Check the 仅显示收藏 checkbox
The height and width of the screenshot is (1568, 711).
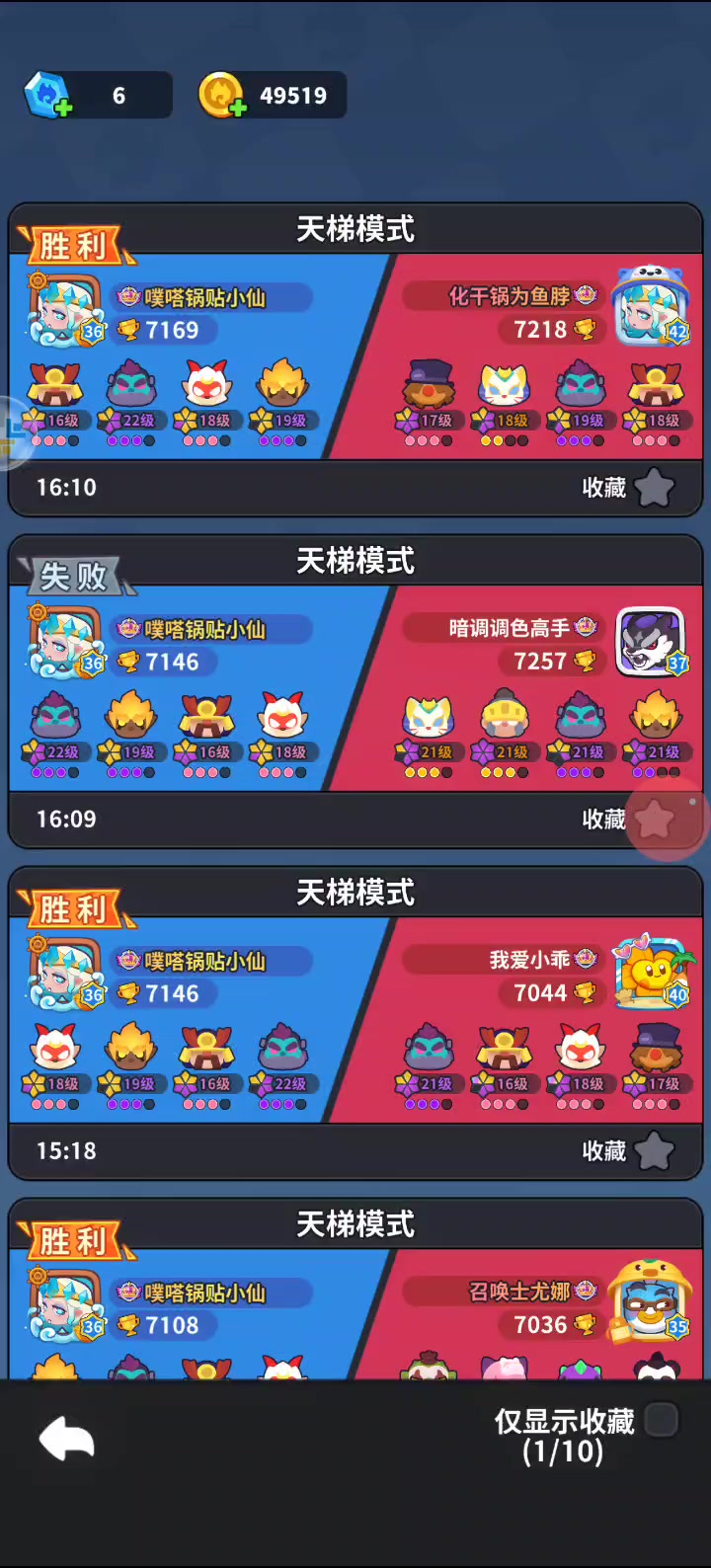tap(662, 1421)
